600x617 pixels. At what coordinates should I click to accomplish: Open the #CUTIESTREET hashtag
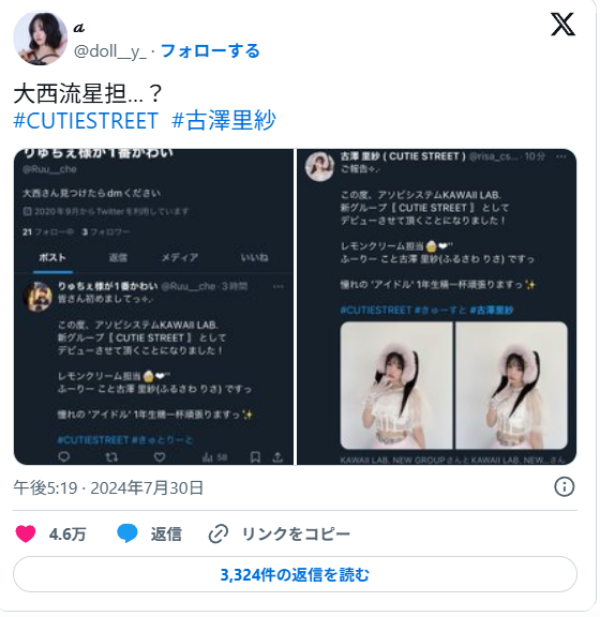pos(86,121)
